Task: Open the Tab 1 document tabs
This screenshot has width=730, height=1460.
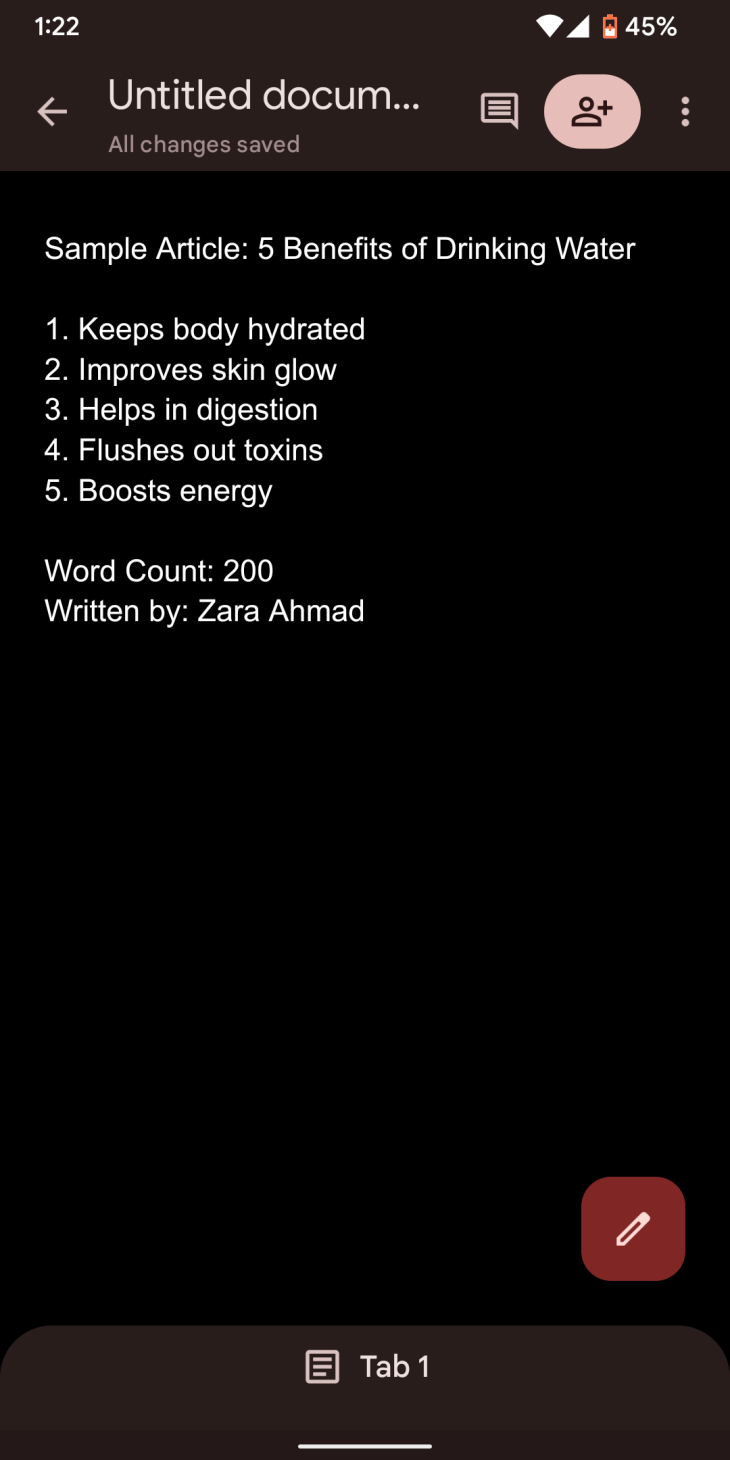Action: click(x=367, y=1366)
